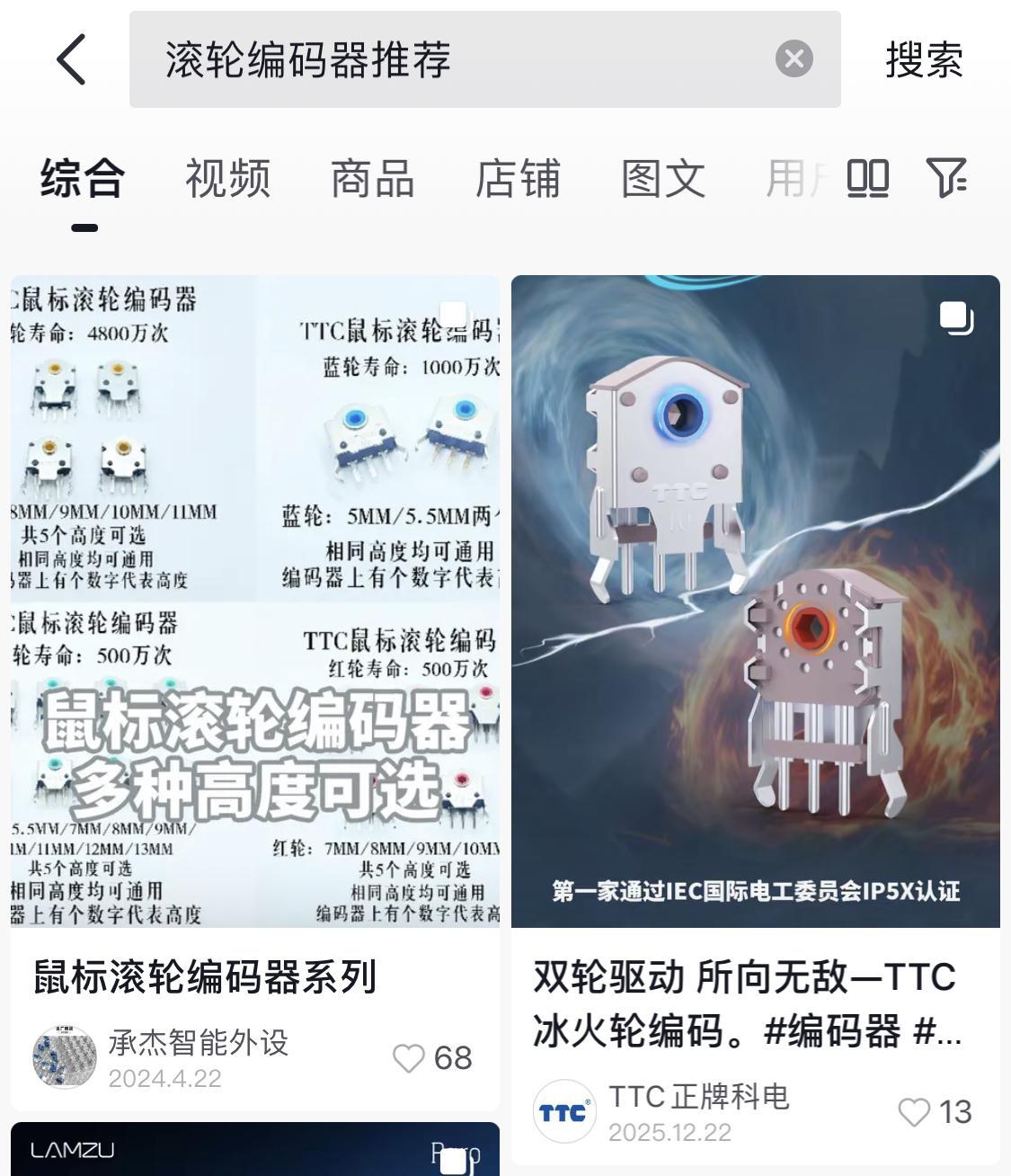The image size is (1011, 1176).
Task: Switch to the 视频 tab
Action: coord(227,178)
